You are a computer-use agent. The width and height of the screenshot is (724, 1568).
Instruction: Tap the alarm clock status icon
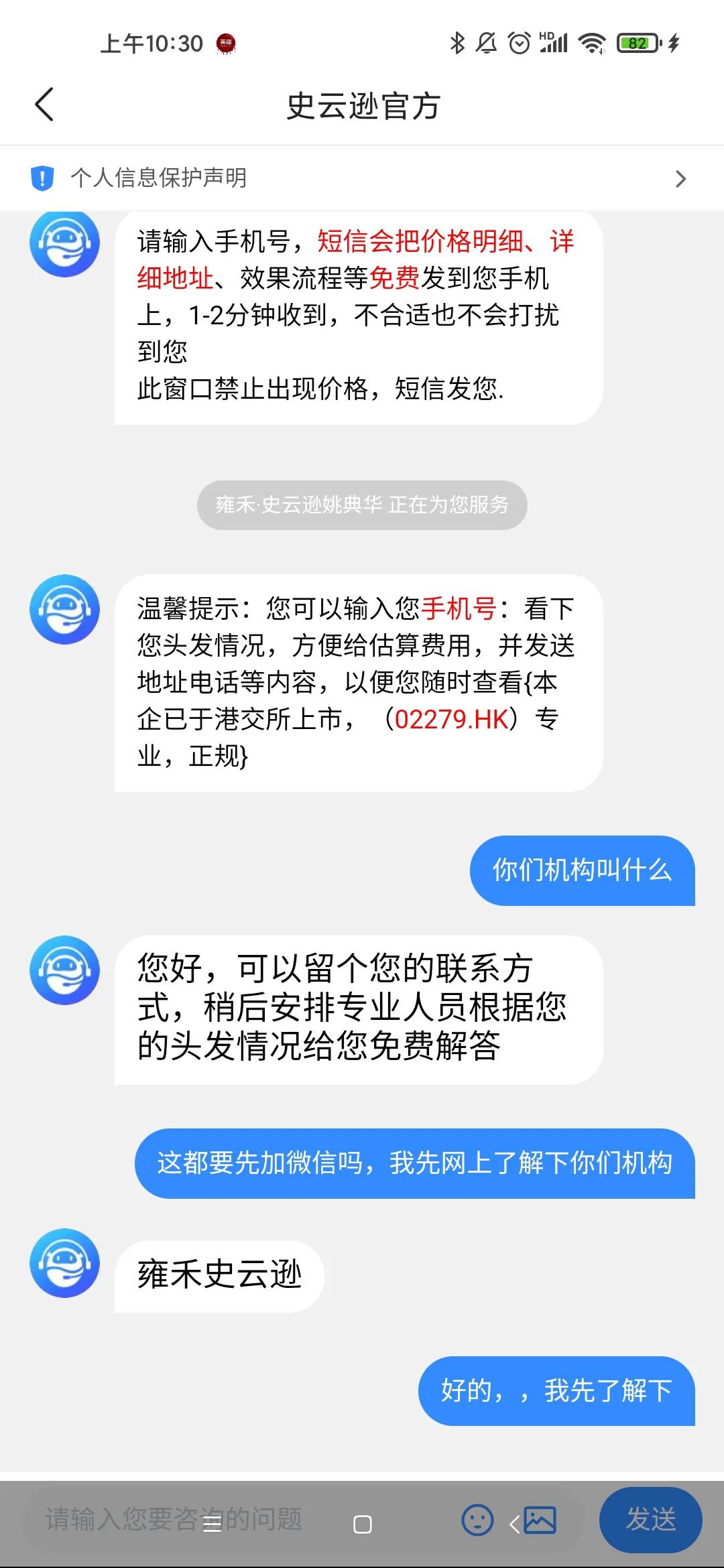pos(518,43)
